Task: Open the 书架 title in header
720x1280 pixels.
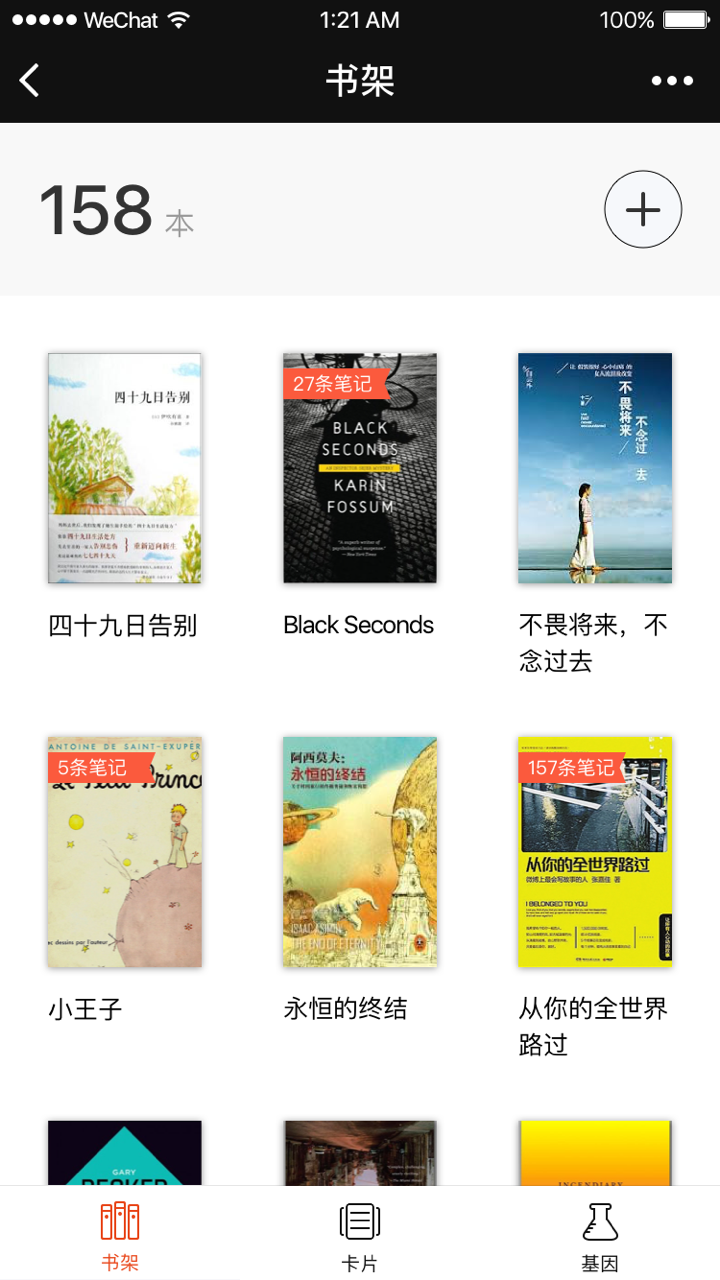Action: click(x=360, y=80)
